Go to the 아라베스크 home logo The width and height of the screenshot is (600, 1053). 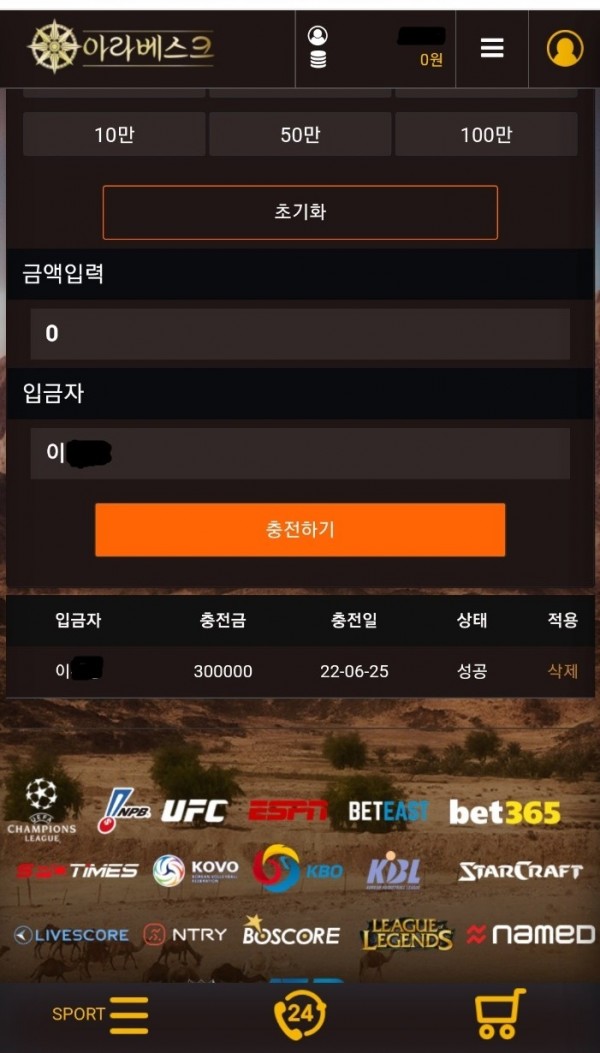[122, 47]
